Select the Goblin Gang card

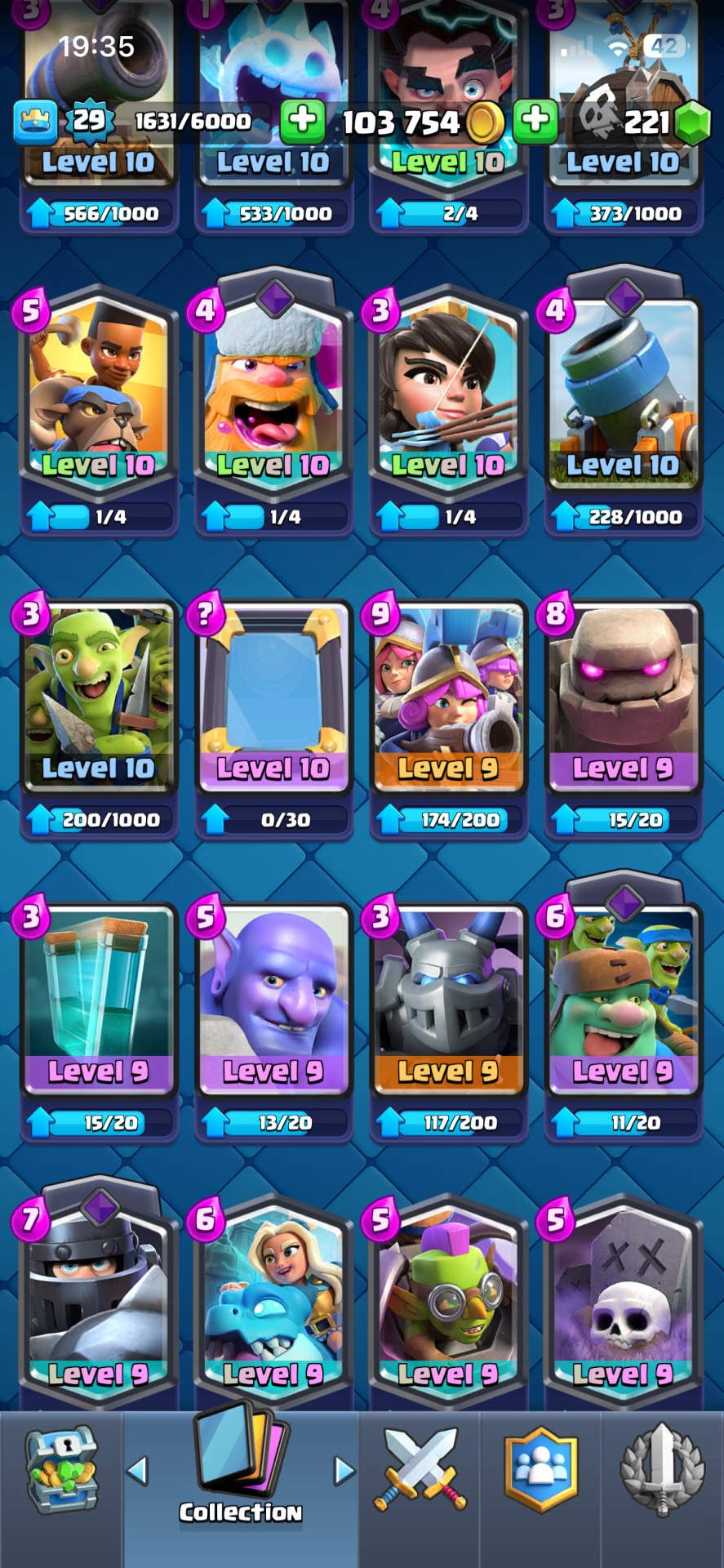coord(98,694)
